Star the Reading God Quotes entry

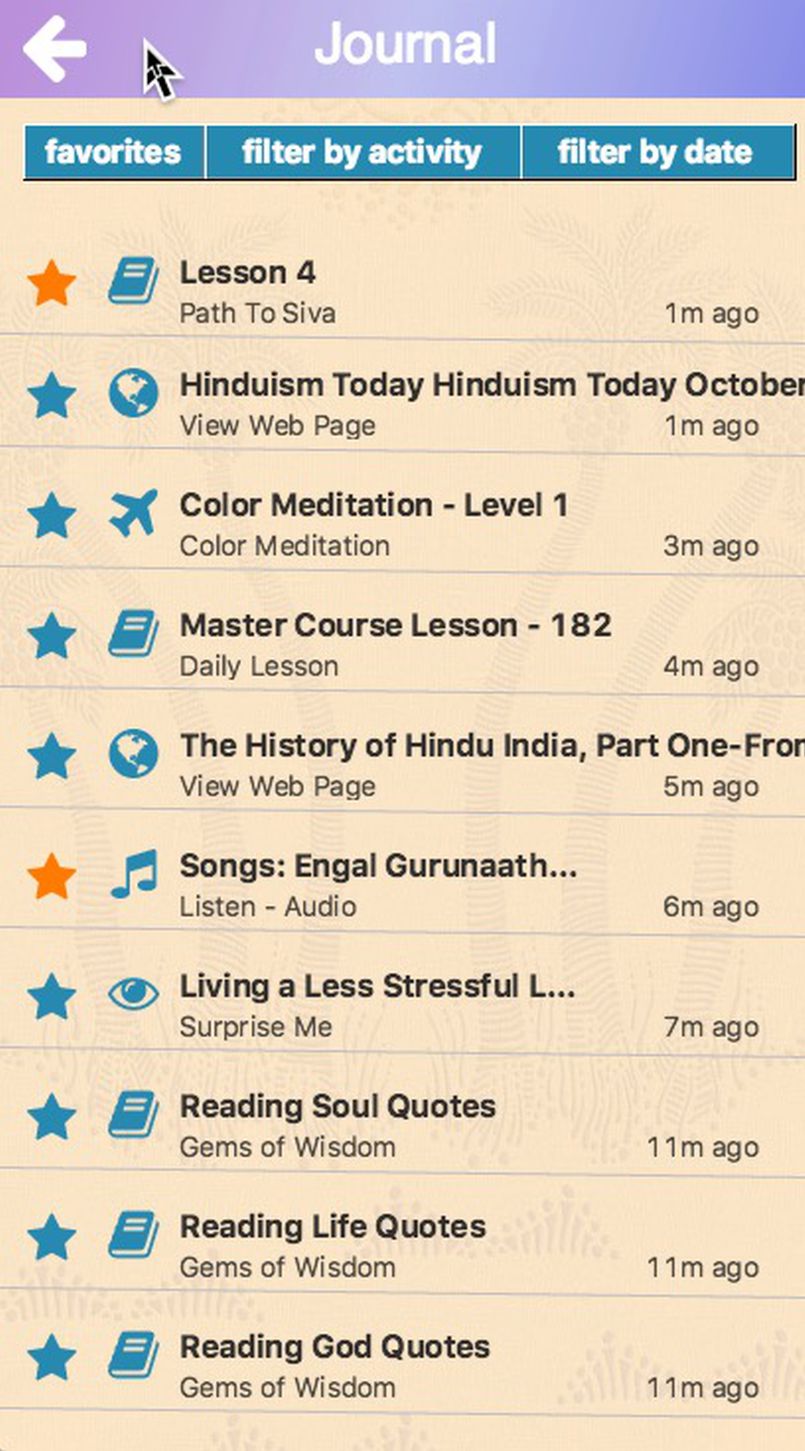pyautogui.click(x=51, y=1358)
